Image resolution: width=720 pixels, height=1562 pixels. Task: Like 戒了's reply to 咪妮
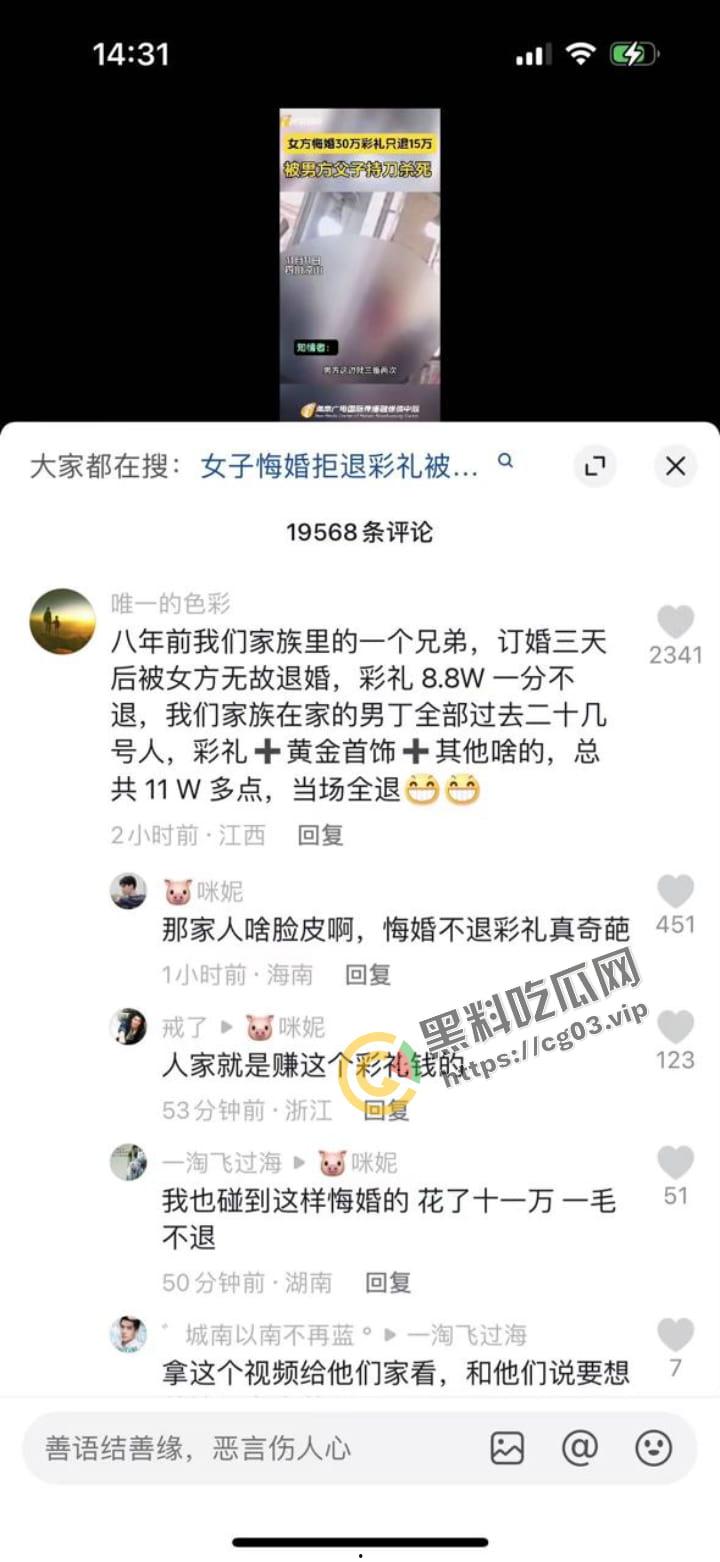coord(676,1027)
